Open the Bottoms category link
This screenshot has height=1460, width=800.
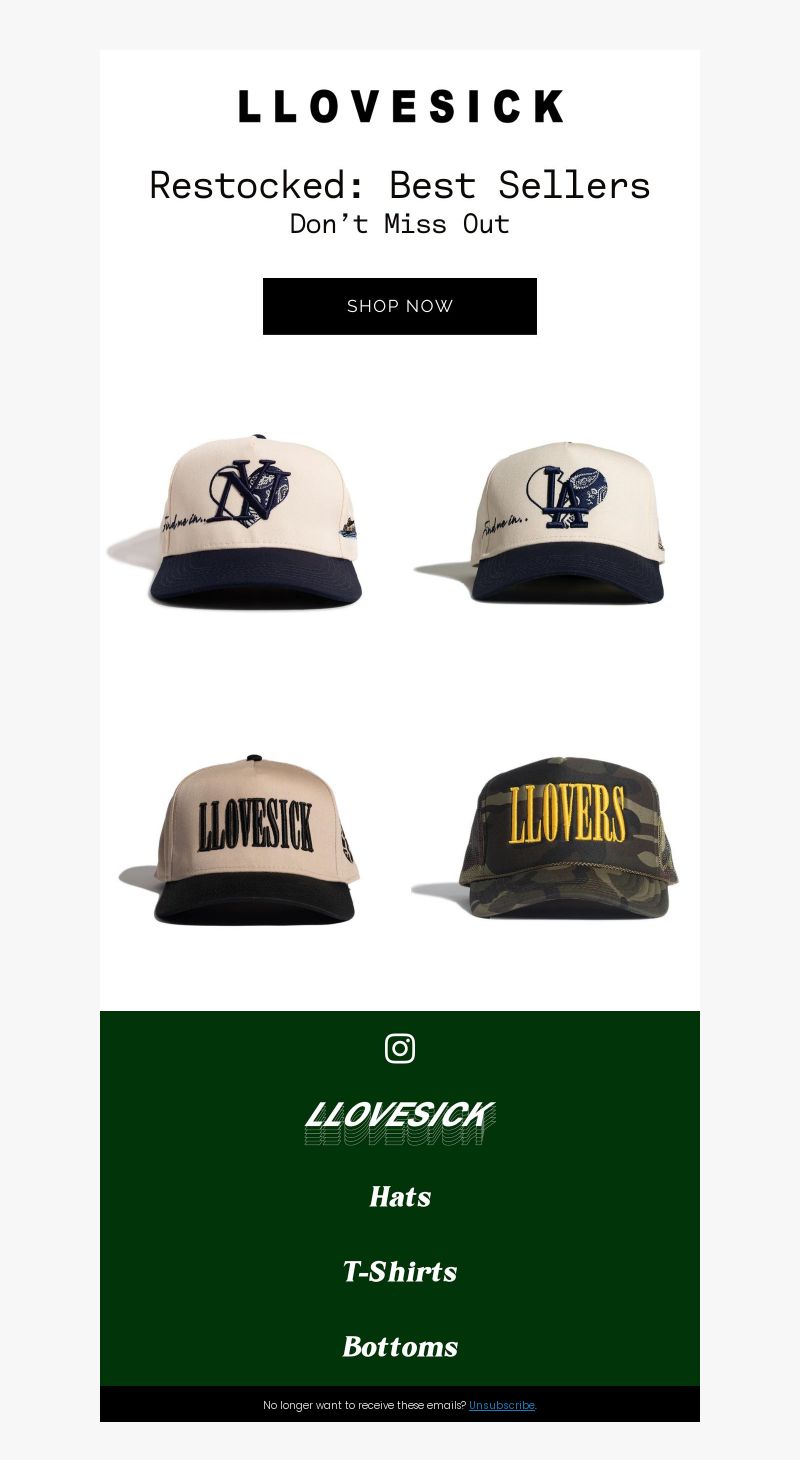pyautogui.click(x=400, y=1347)
